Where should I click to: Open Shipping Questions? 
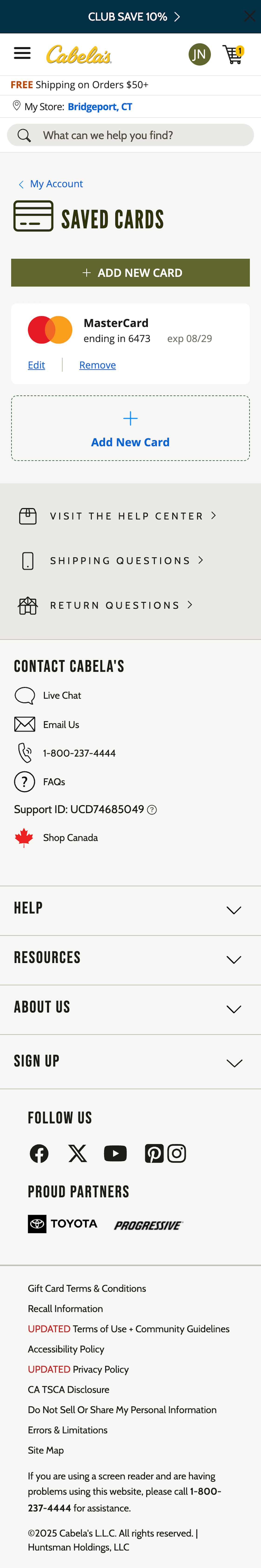[x=120, y=561]
